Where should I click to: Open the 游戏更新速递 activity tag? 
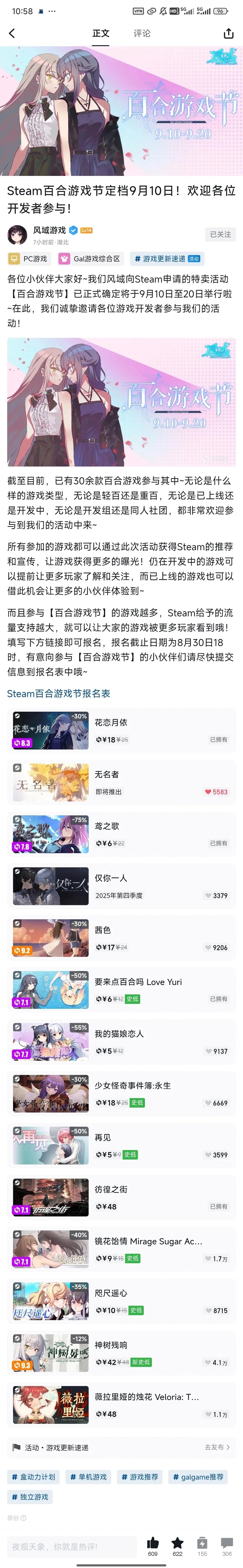pyautogui.click(x=166, y=259)
